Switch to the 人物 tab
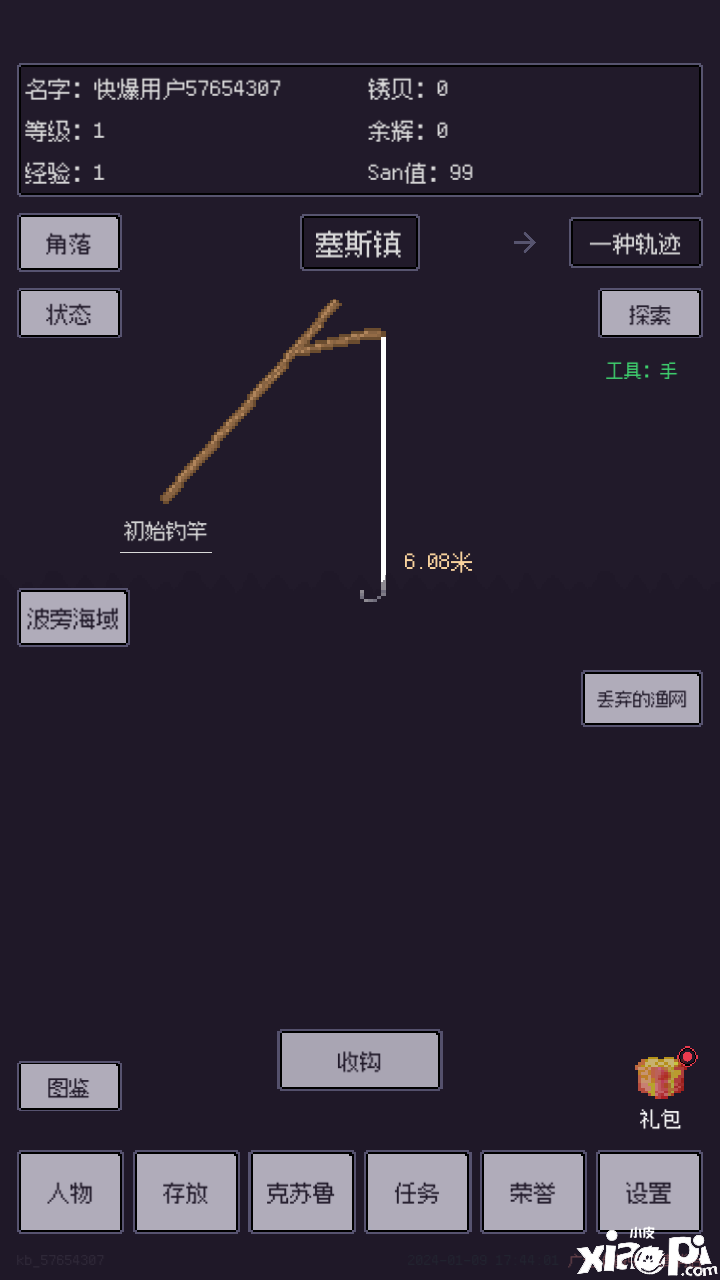Viewport: 720px width, 1280px height. point(70,1192)
